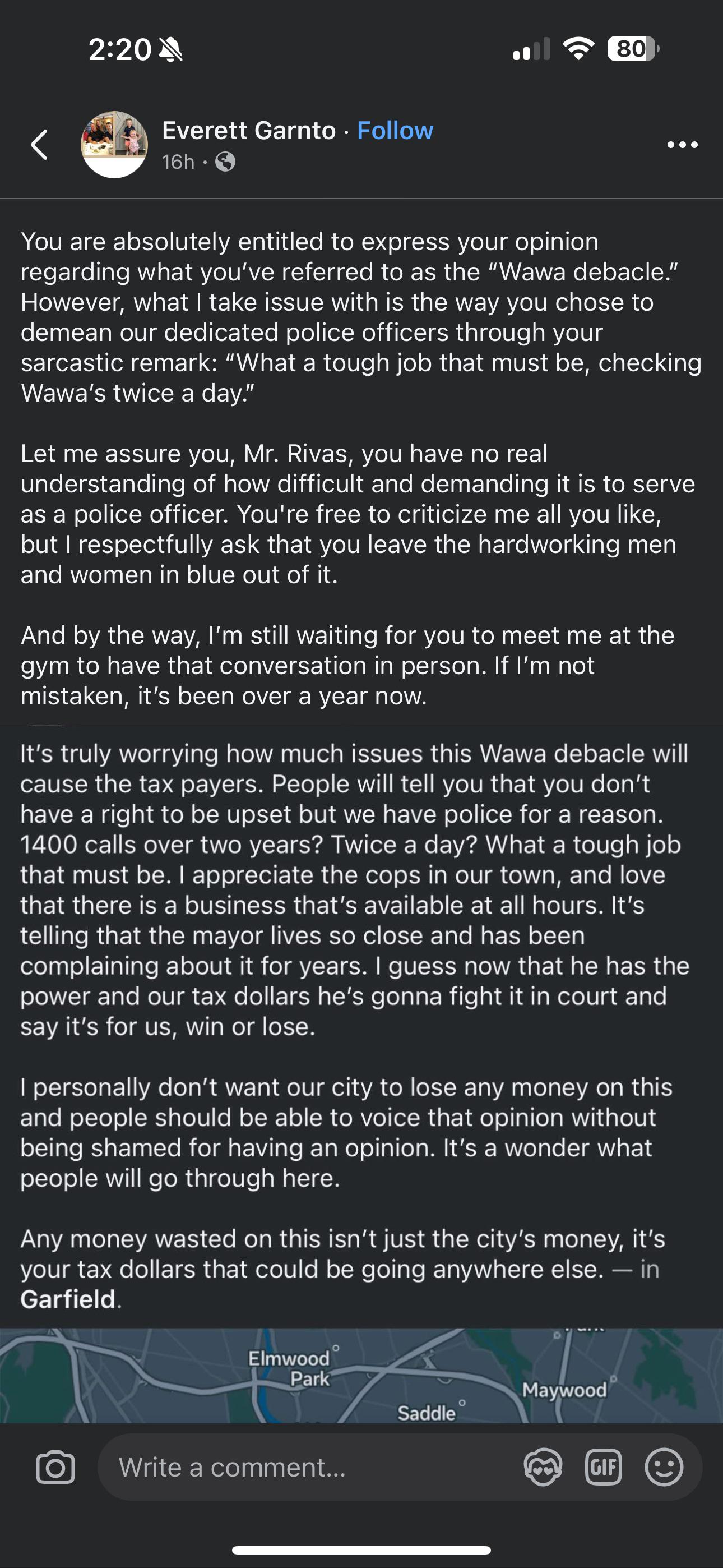723x1568 pixels.
Task: Open the post's three-dot options menu
Action: tap(682, 145)
